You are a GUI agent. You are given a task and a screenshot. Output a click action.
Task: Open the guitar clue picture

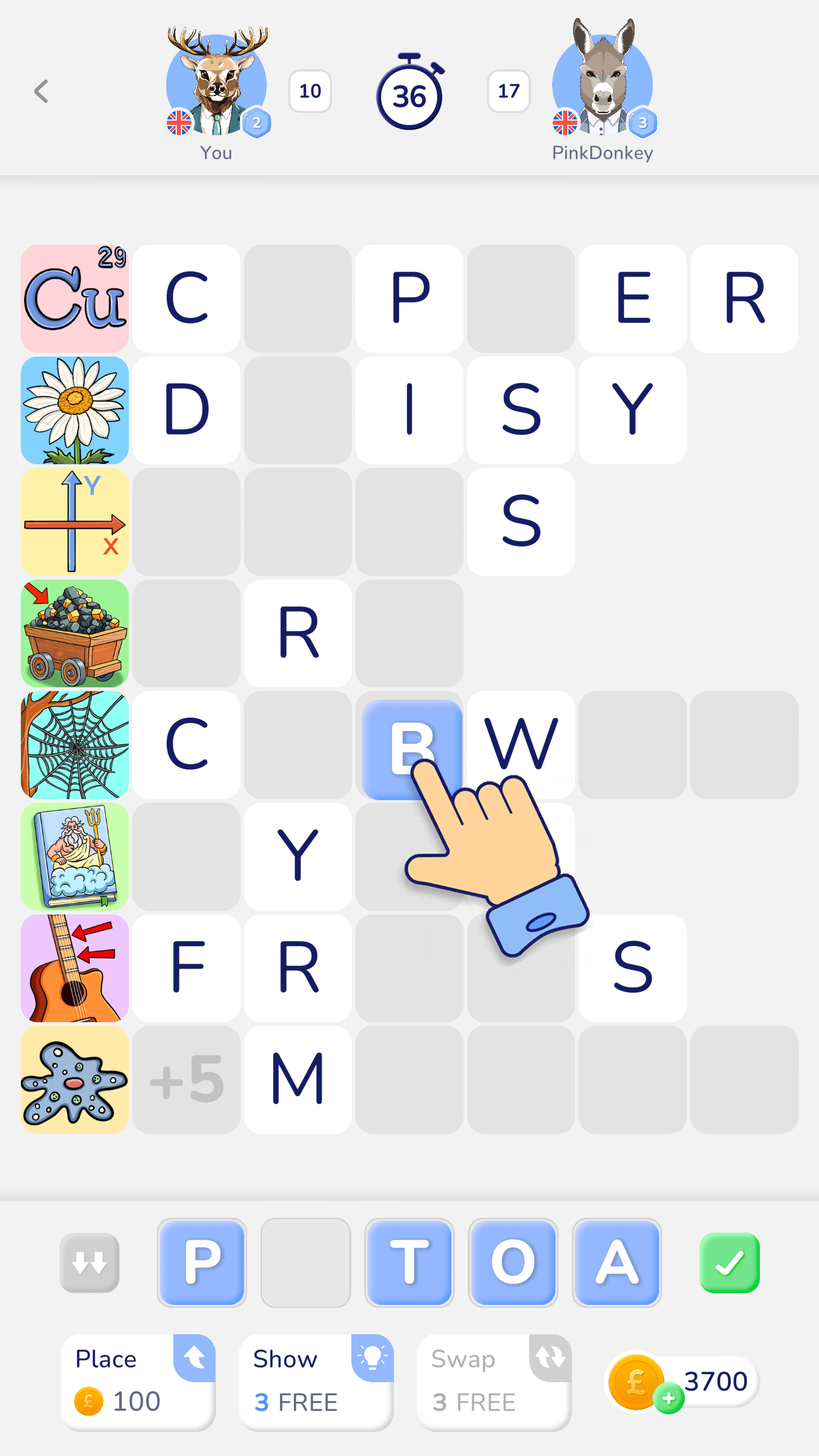(75, 968)
